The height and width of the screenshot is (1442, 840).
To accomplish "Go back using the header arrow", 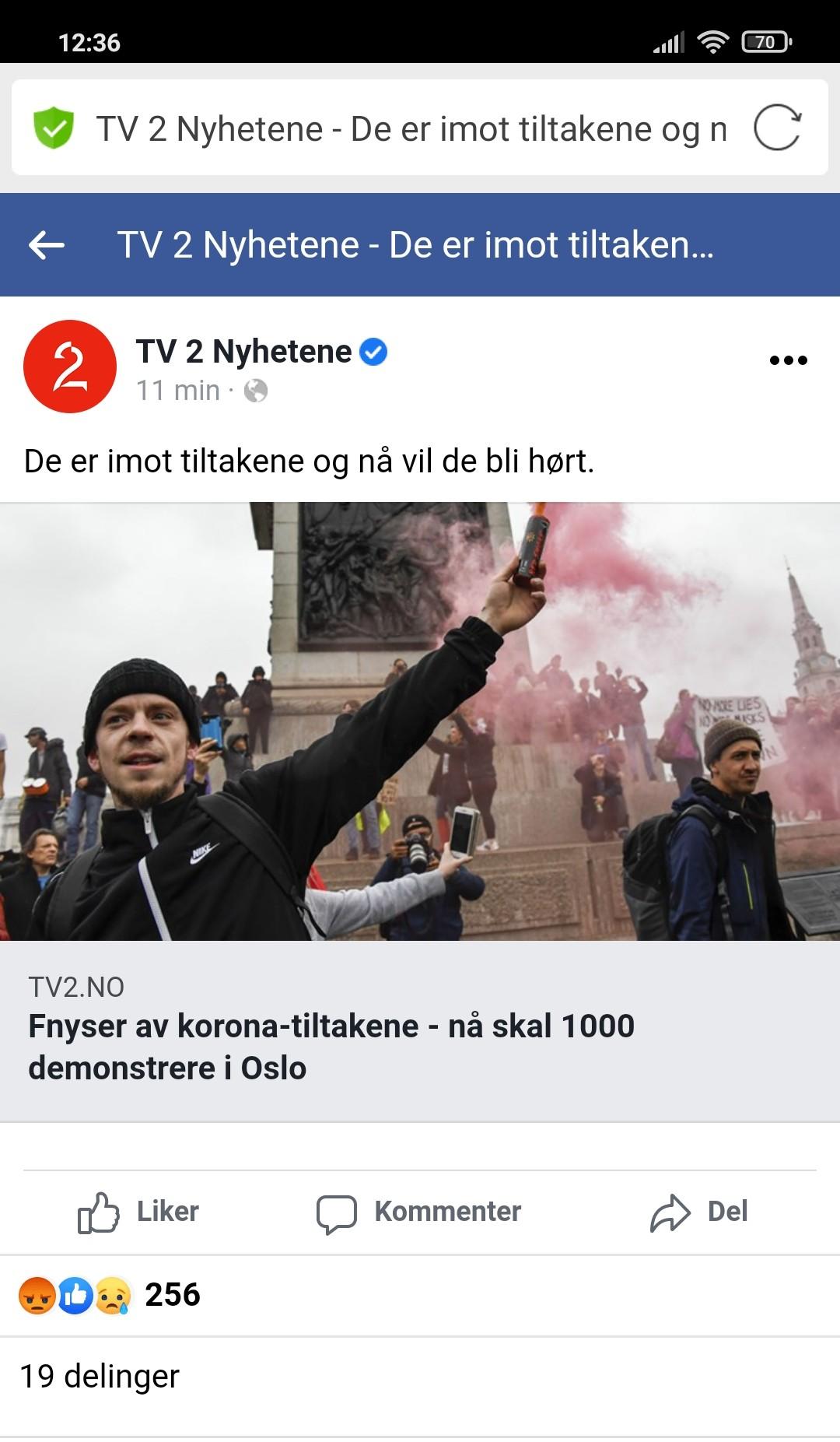I will 47,245.
